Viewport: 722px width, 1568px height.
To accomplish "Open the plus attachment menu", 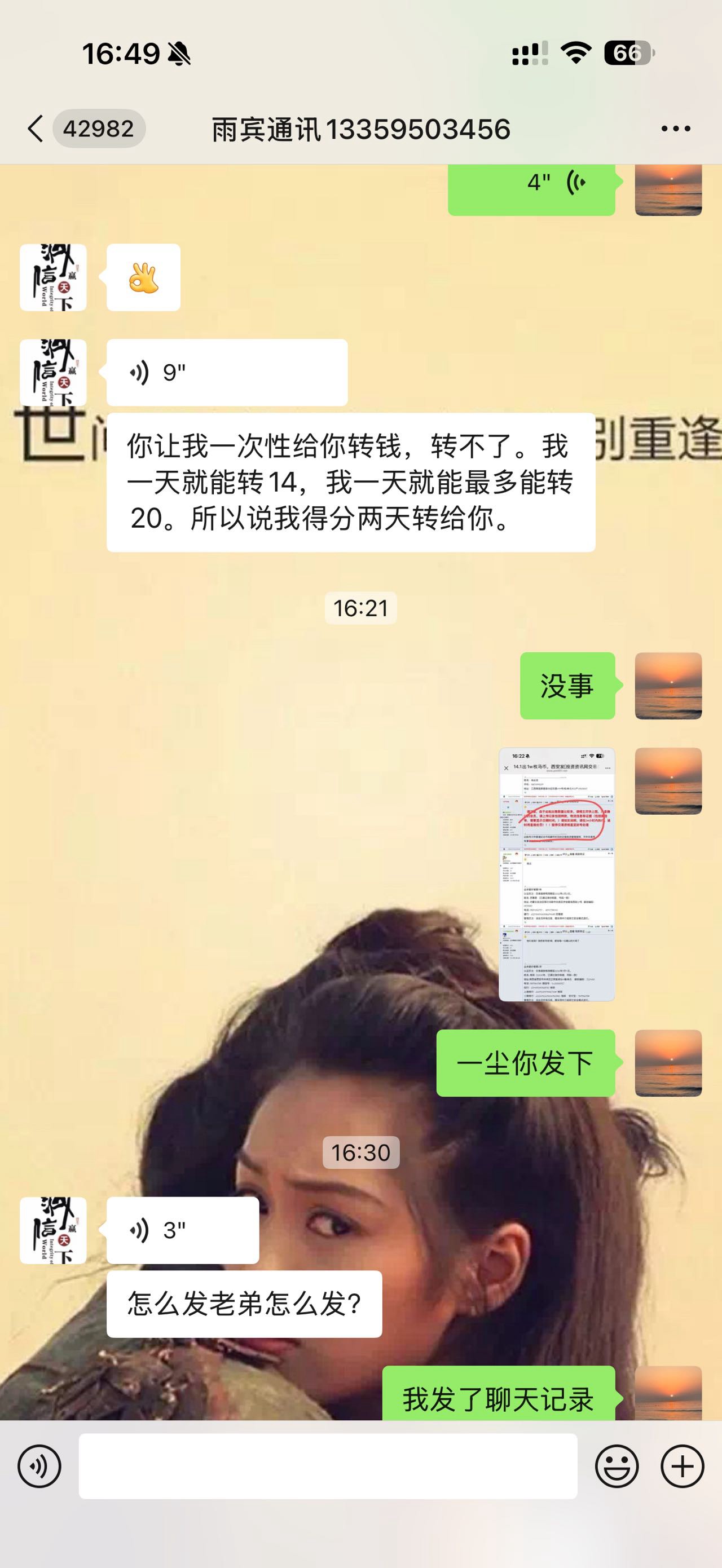I will click(x=682, y=1467).
